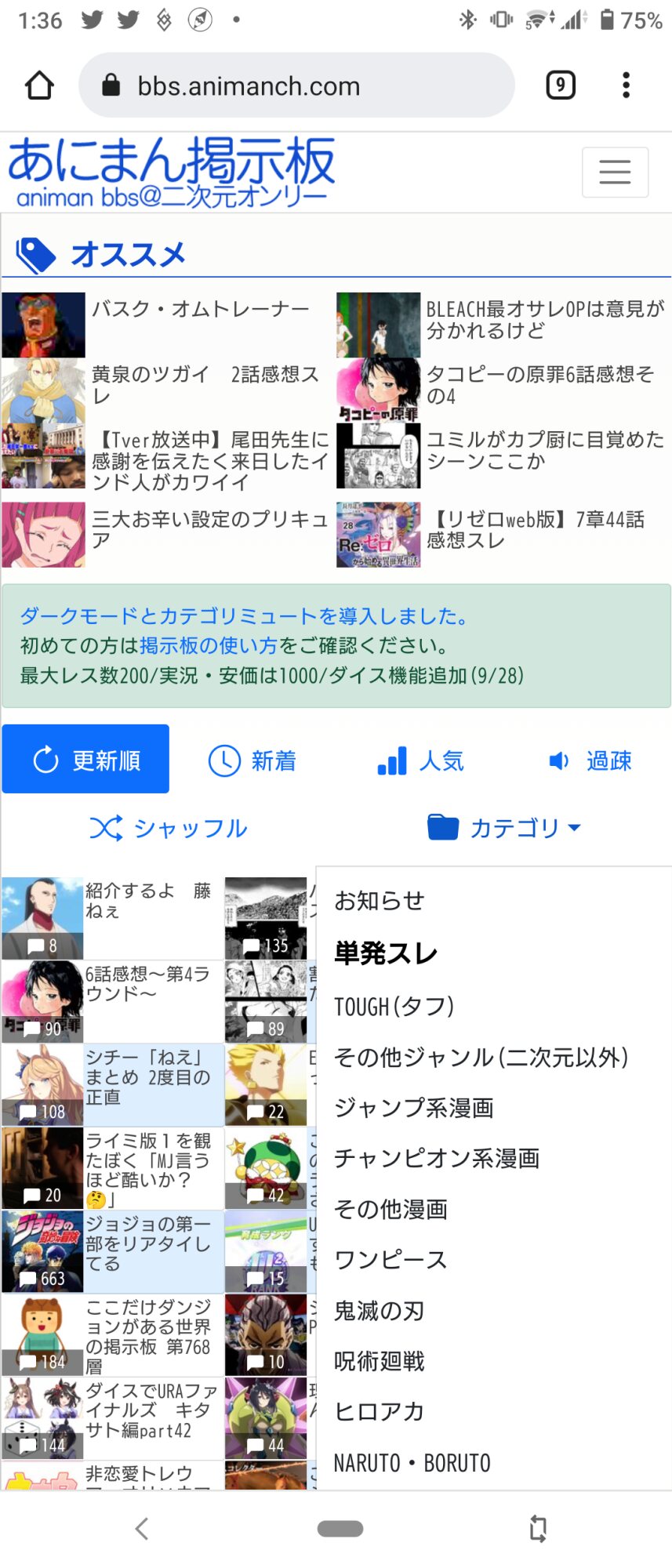
Task: Choose the ジャンプ系漫画 category
Action: 413,1108
